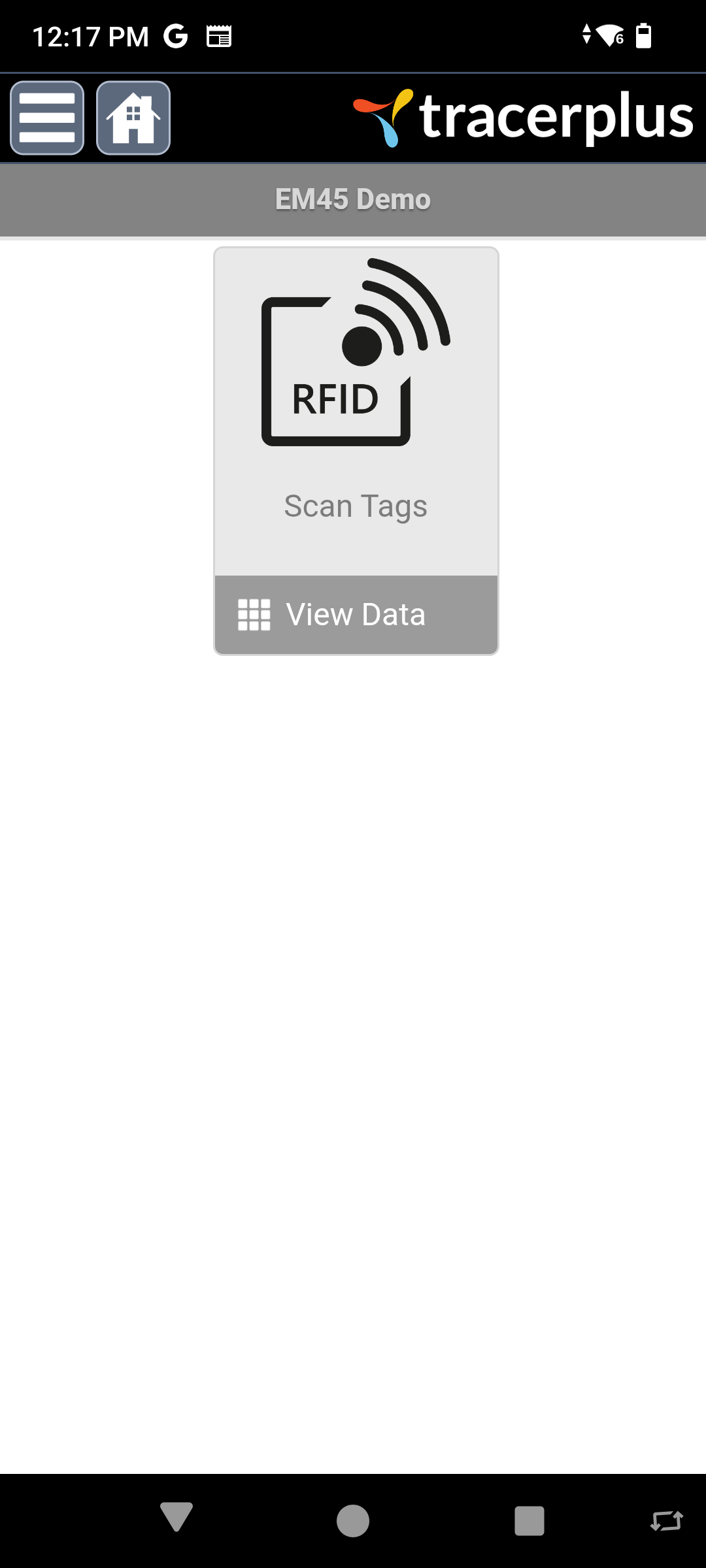This screenshot has height=1568, width=706.
Task: Open the Scan Tags RFID form
Action: tap(356, 412)
